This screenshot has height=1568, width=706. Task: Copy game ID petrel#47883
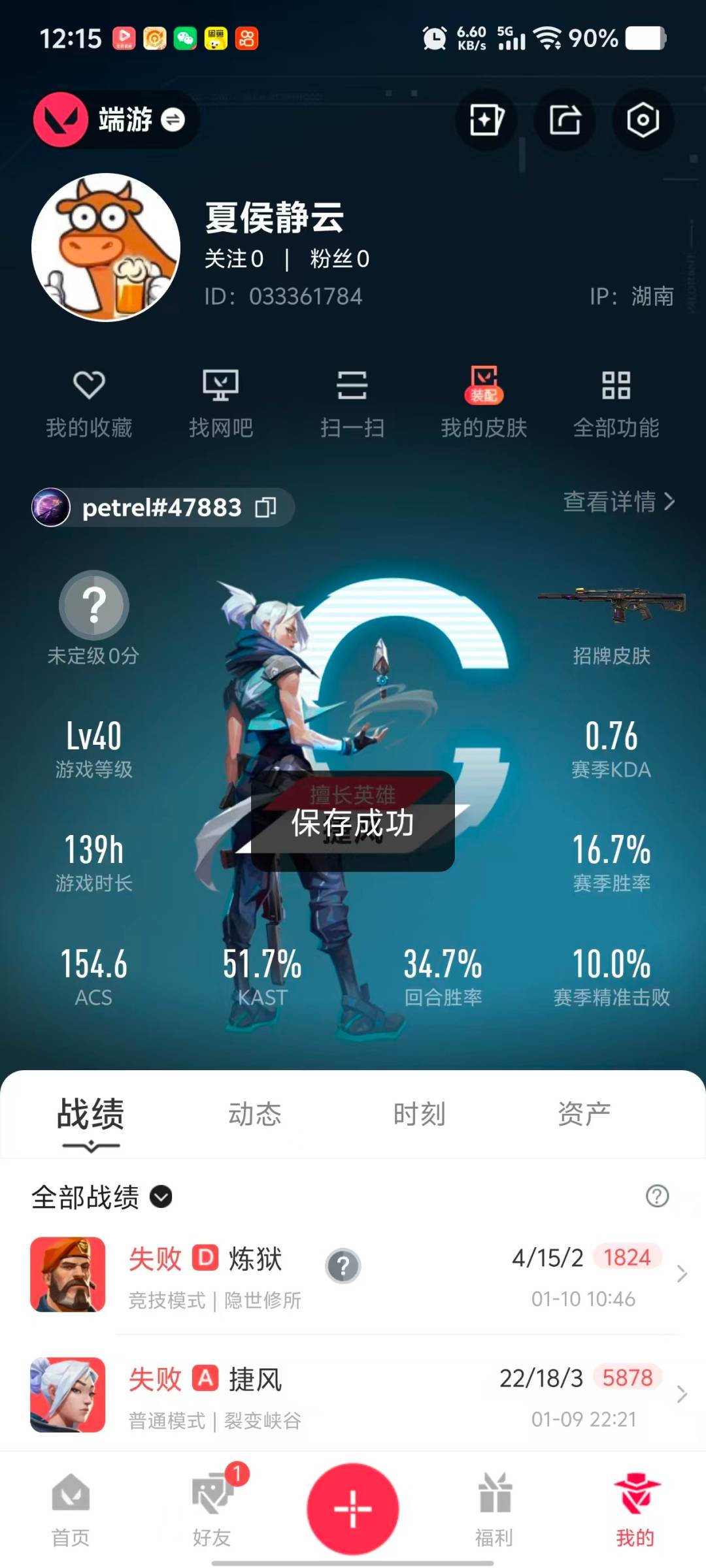pyautogui.click(x=265, y=507)
